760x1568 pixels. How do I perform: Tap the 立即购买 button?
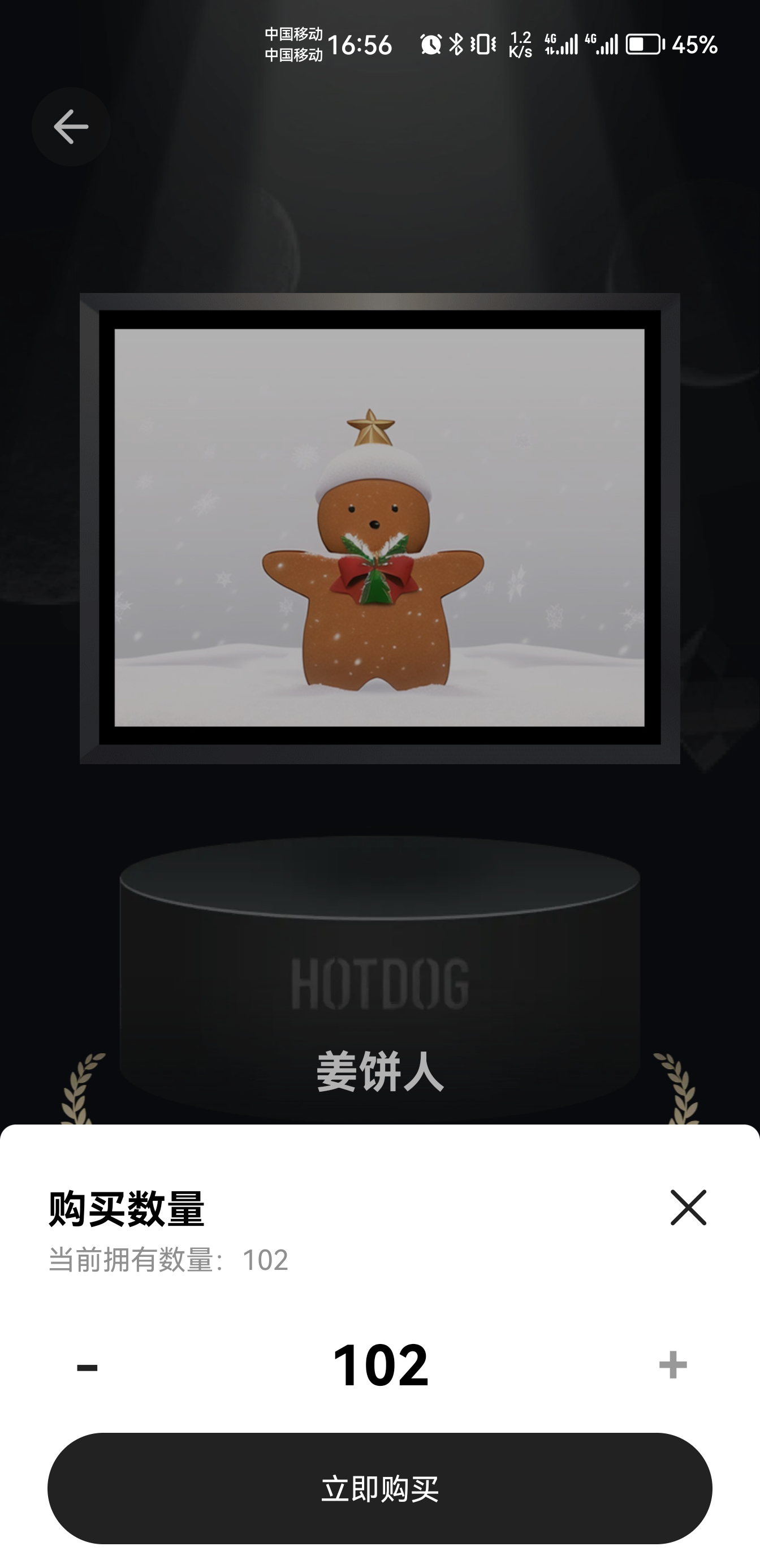click(379, 1488)
